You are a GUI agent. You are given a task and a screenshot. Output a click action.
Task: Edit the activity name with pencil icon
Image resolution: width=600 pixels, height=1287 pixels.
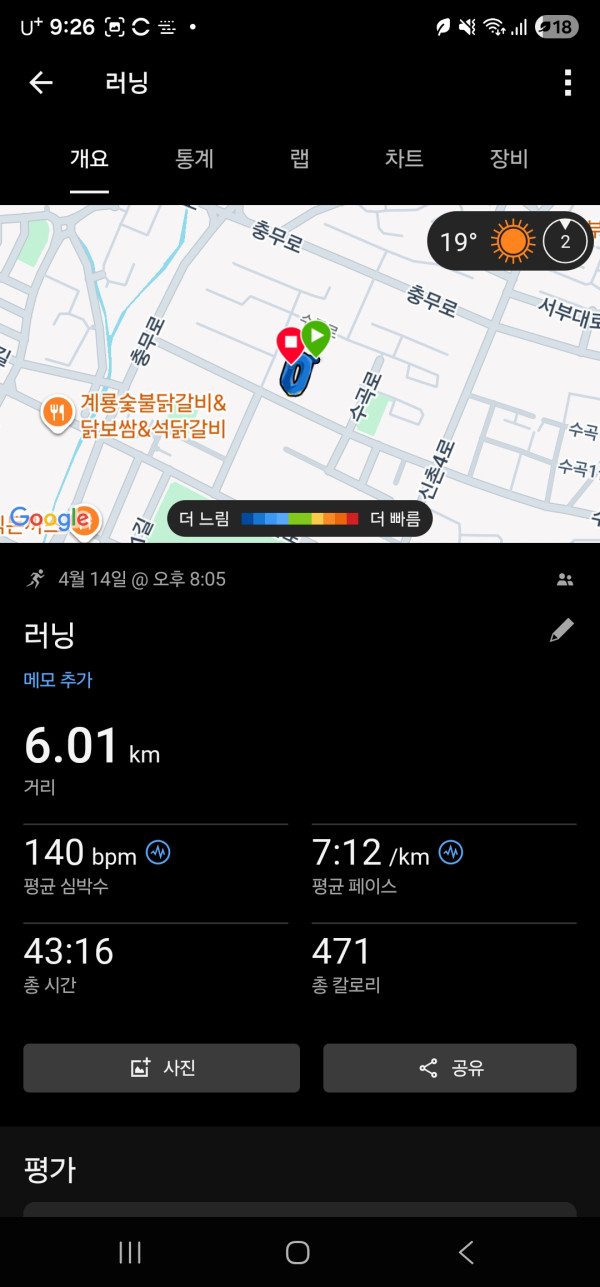point(562,630)
